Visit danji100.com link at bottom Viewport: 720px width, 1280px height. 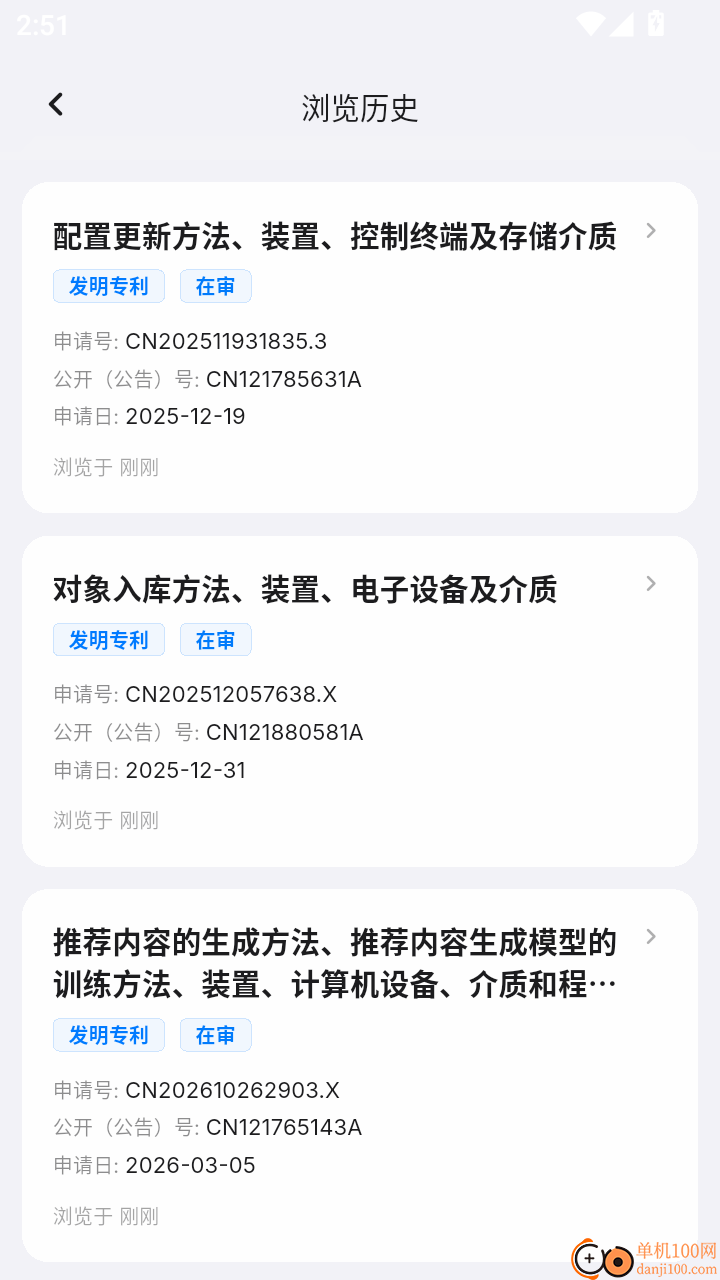(x=676, y=1266)
